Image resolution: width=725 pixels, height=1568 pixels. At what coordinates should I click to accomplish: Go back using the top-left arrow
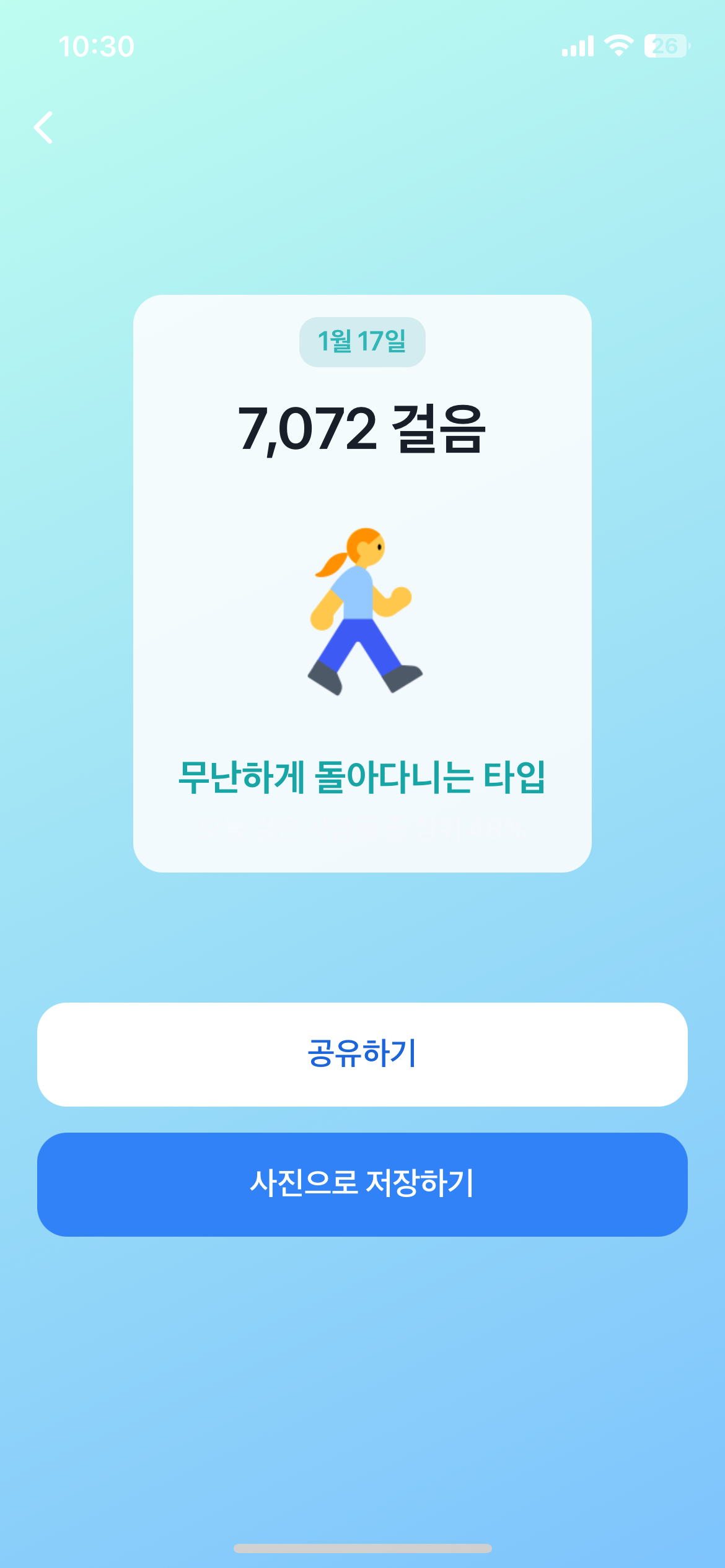(x=43, y=128)
